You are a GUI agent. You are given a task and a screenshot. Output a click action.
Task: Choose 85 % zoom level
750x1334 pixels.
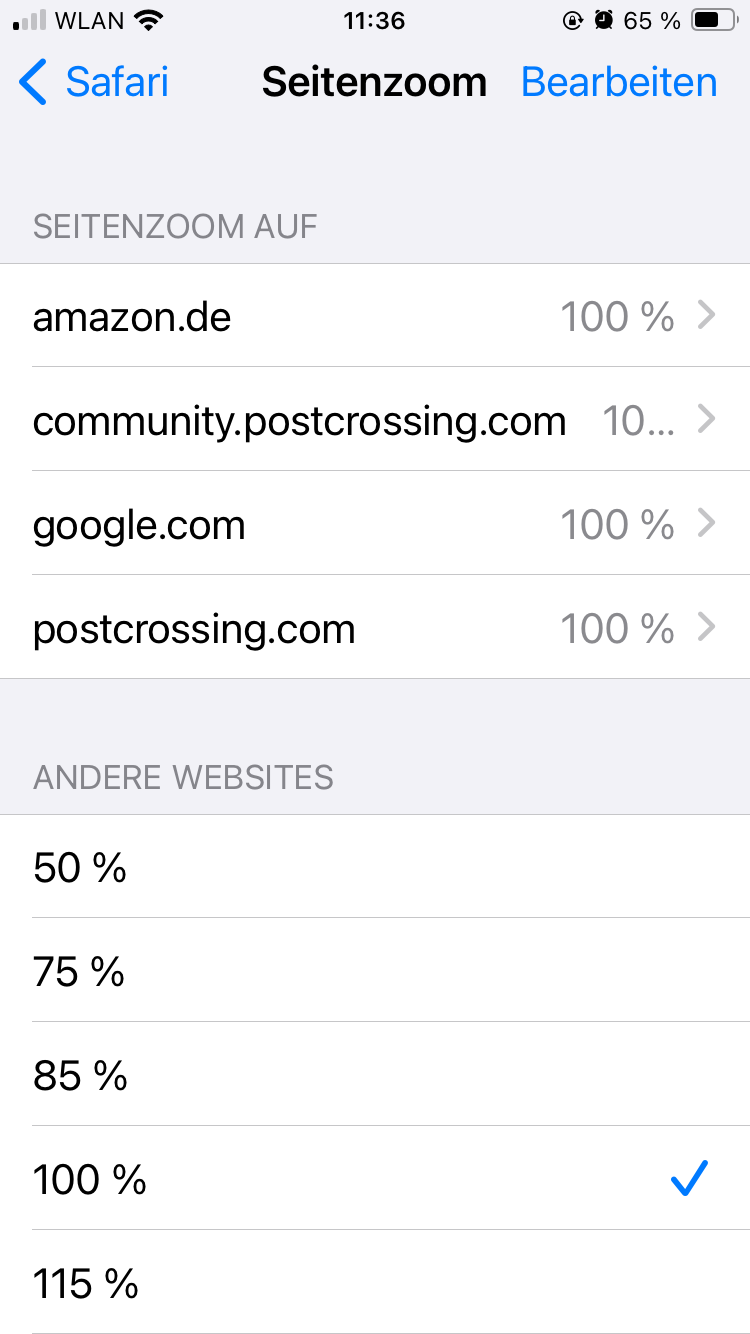click(x=375, y=1075)
